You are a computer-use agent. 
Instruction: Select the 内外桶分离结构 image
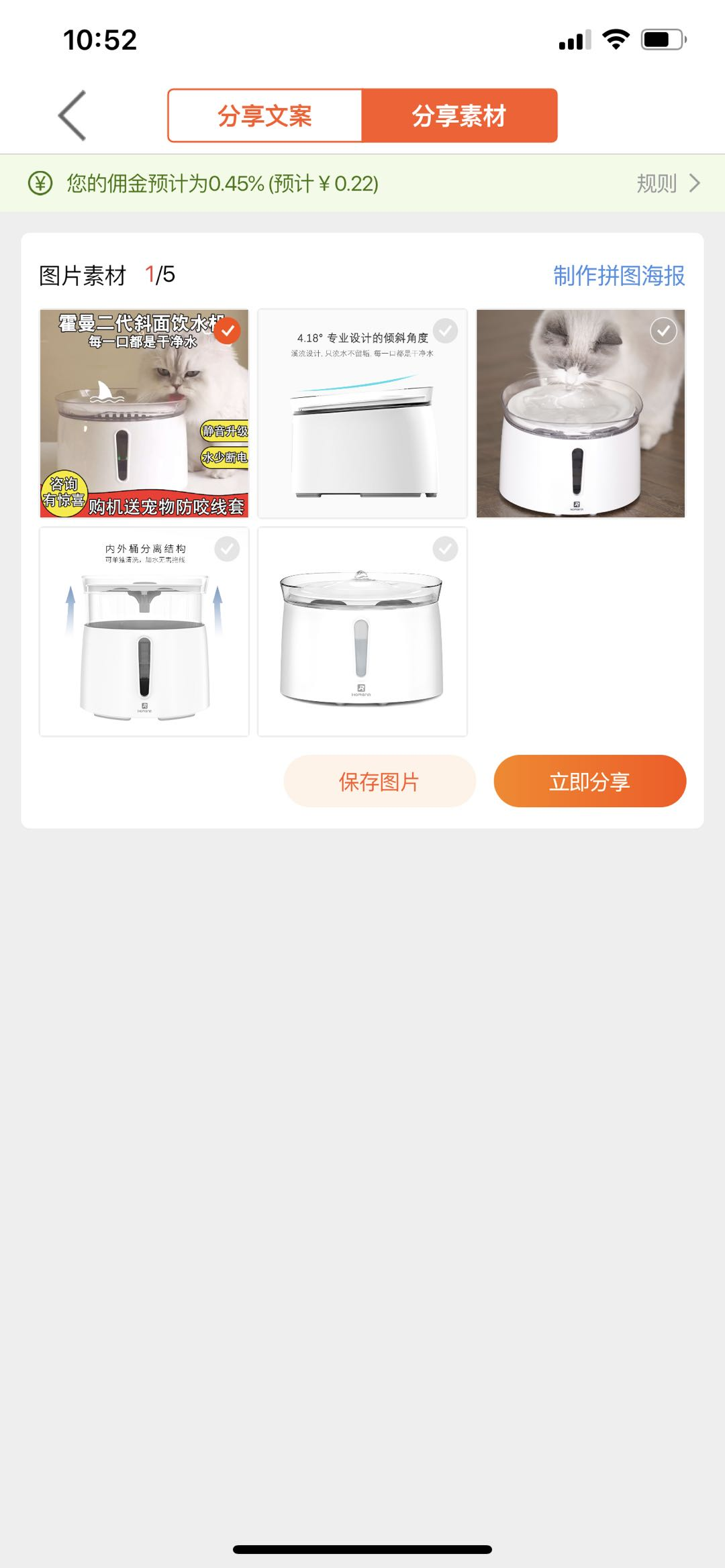pyautogui.click(x=228, y=549)
